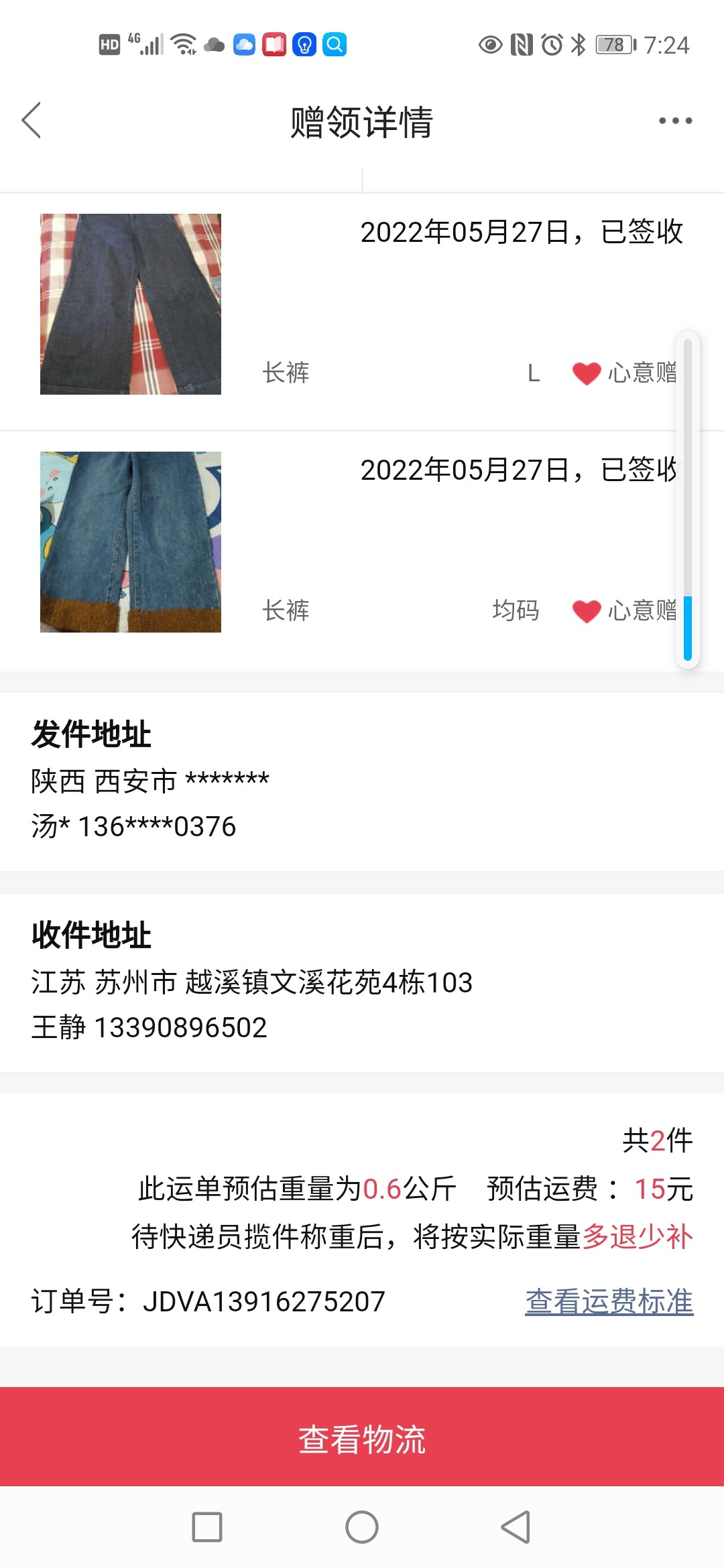The image size is (724, 1568).
Task: Open the 查看运费标准 link
Action: 609,1301
